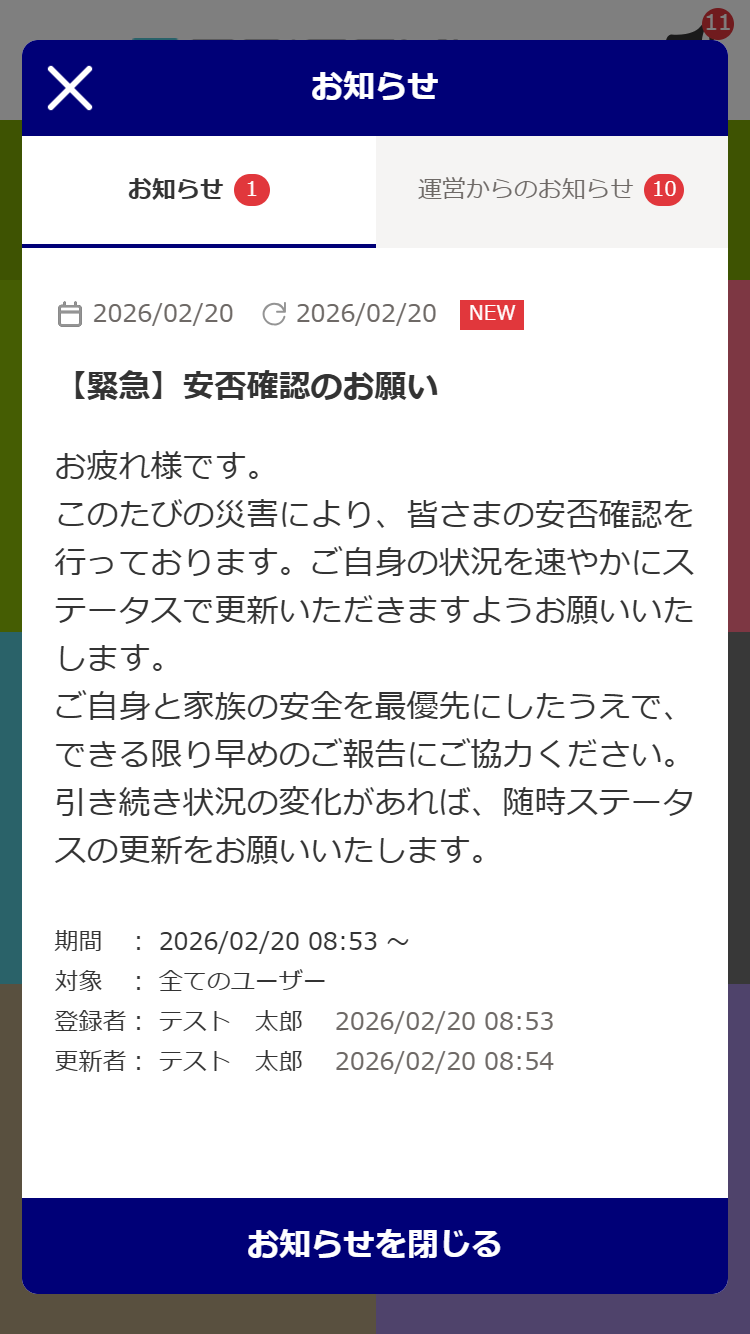
Task: Close the お知らせ dialog with the X icon
Action: click(x=70, y=88)
